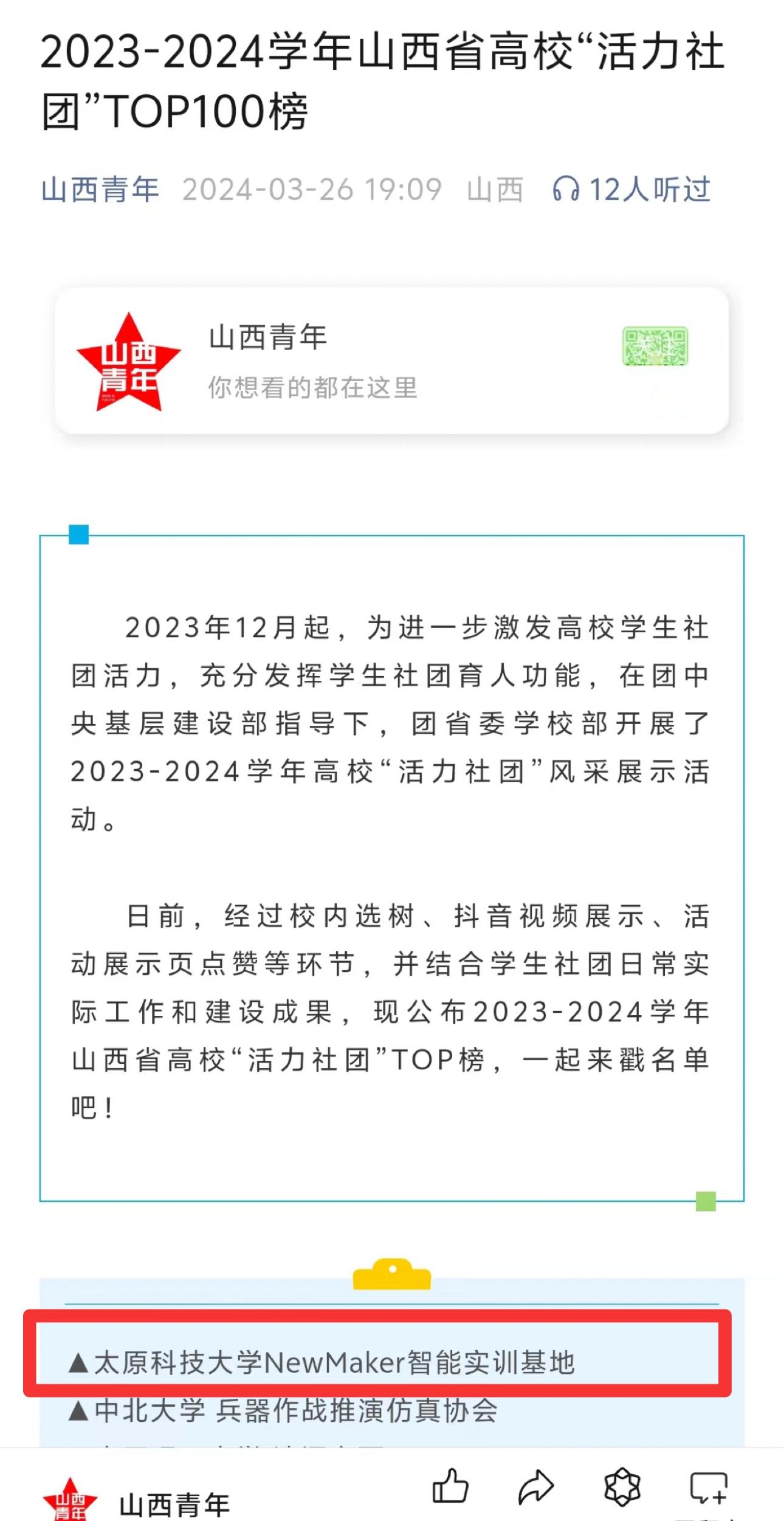Write a comment using the speech bubble icon
This screenshot has height=1521, width=784.
click(x=709, y=1487)
